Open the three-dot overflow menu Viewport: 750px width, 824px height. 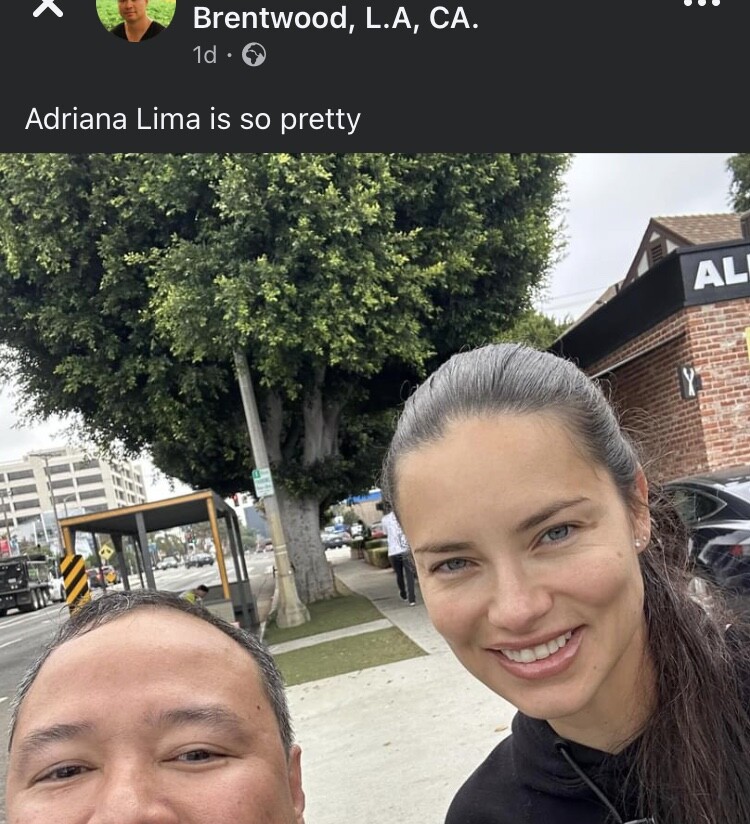[701, 5]
